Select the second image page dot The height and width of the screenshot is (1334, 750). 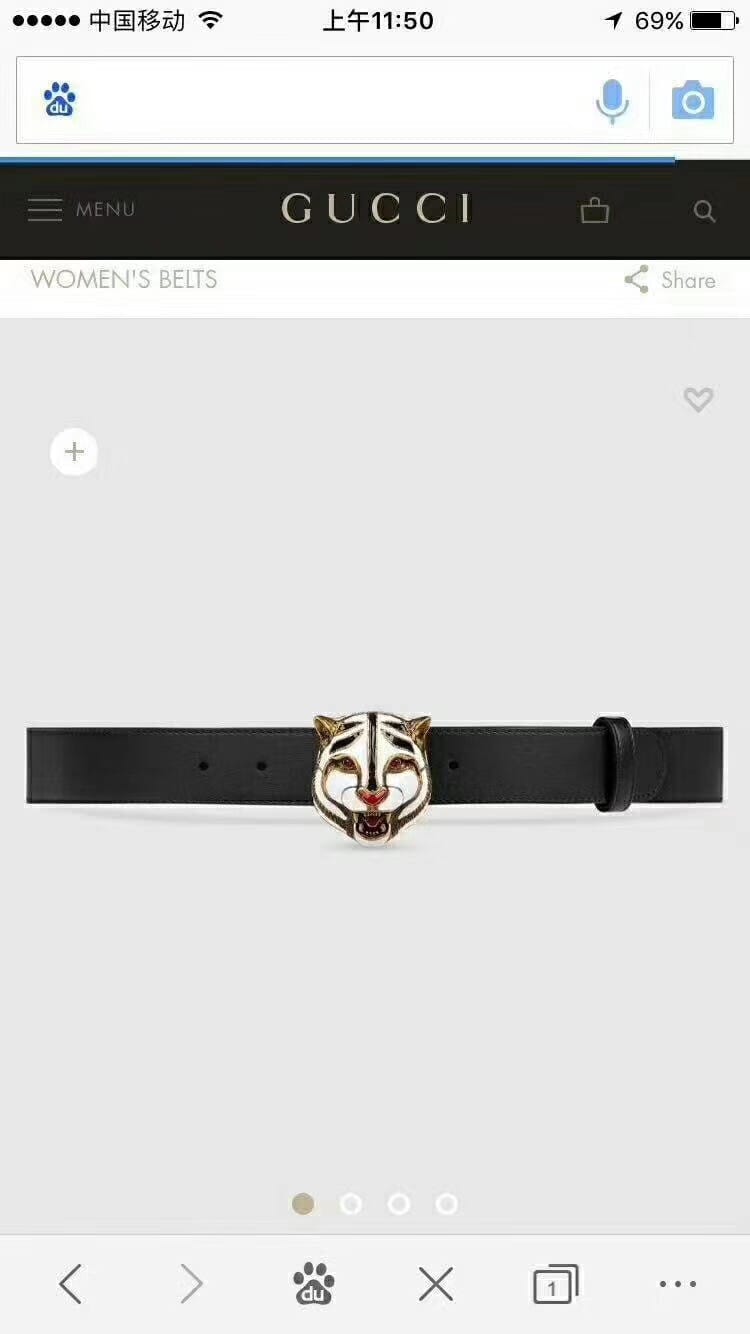point(351,1204)
